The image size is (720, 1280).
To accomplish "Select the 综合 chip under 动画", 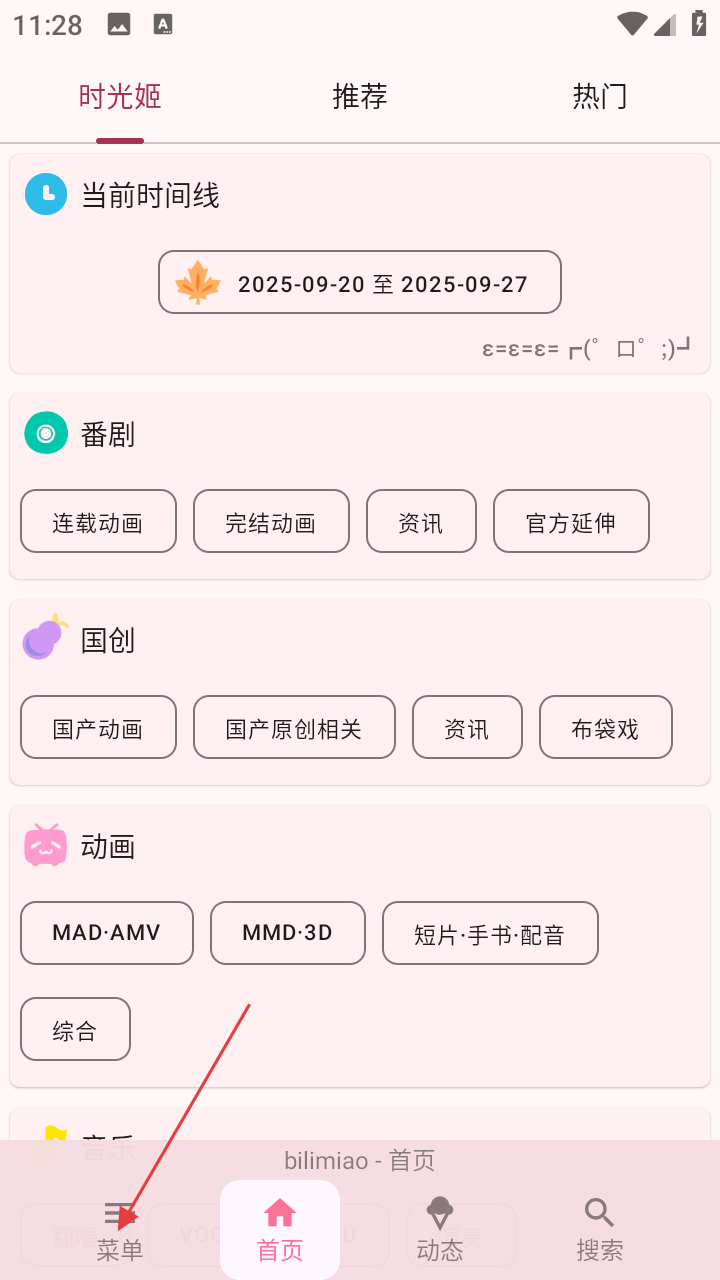I will [x=75, y=1030].
